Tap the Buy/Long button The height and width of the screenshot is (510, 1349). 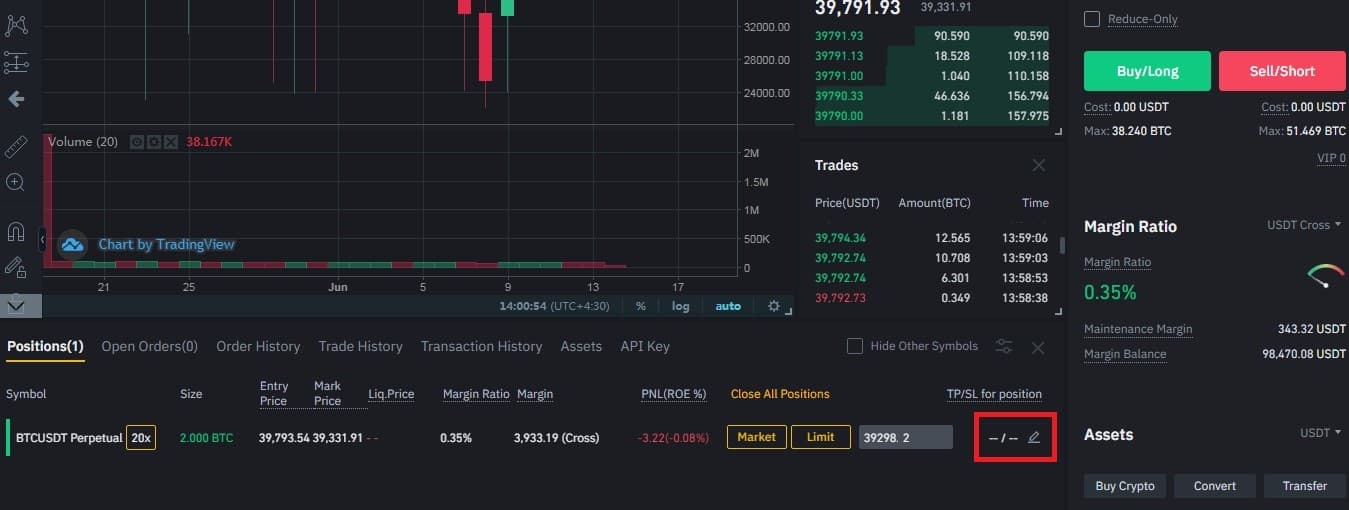click(x=1147, y=71)
